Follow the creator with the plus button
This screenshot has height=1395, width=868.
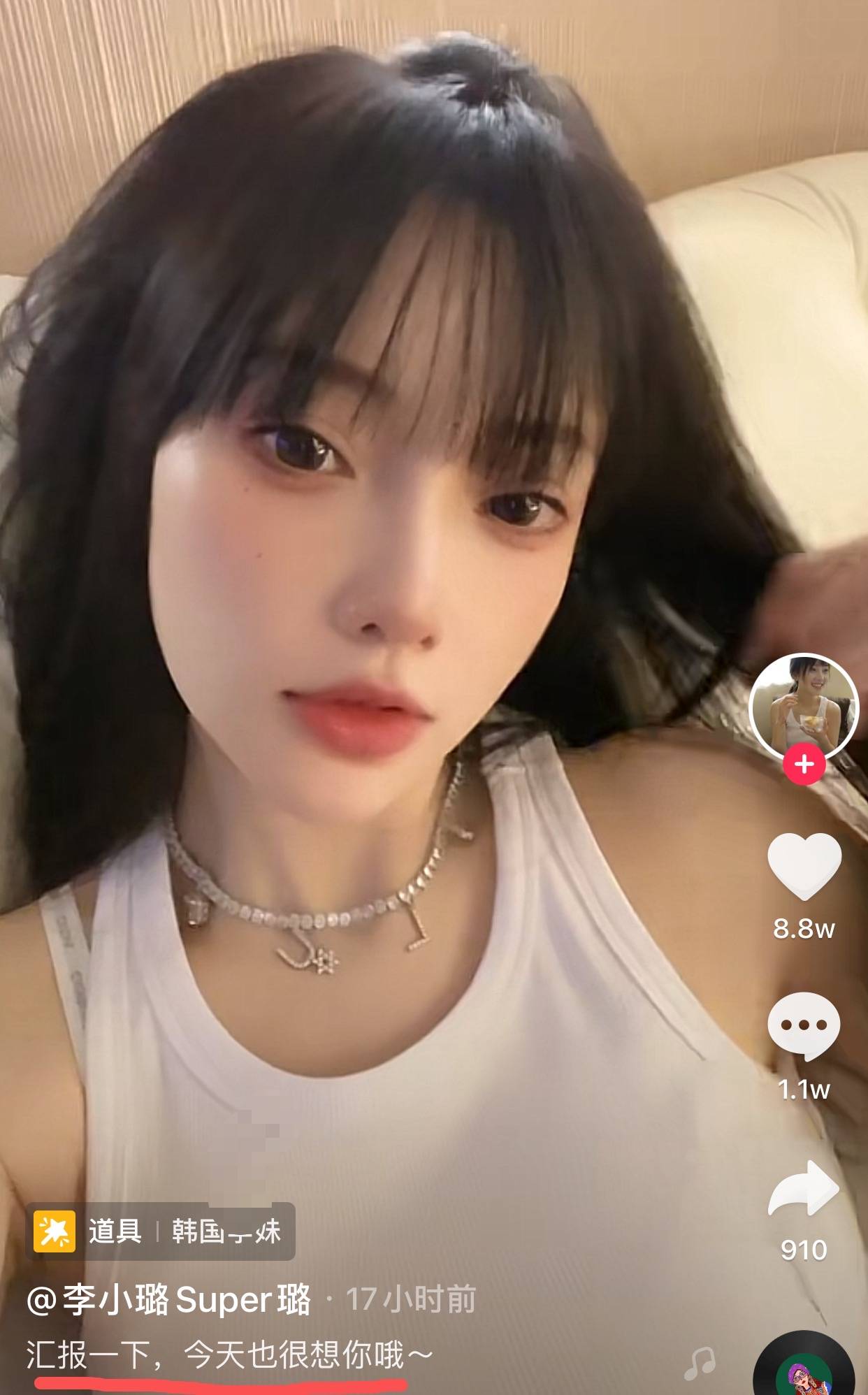[804, 765]
